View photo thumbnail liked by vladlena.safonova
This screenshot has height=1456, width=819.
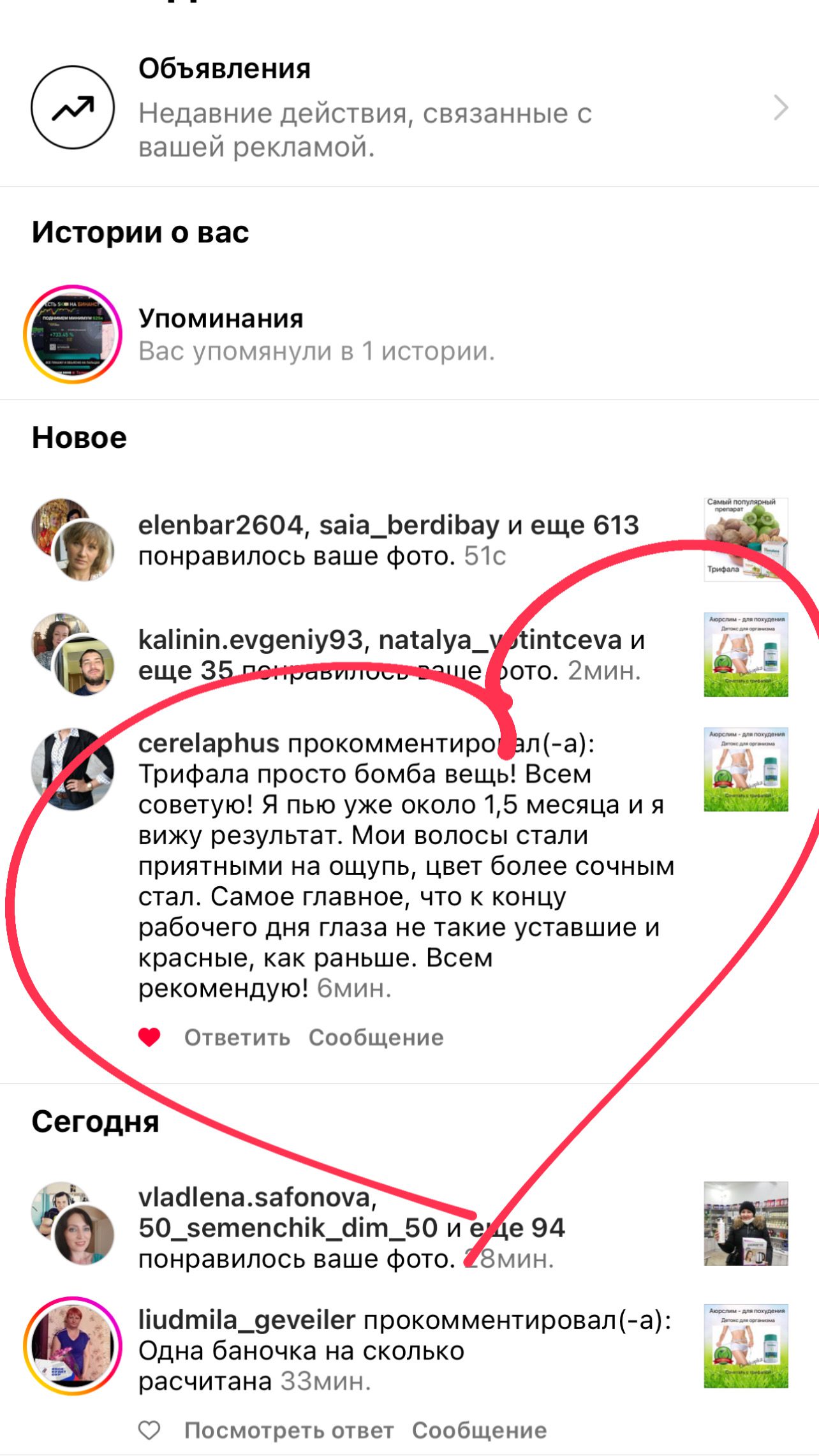coord(746,1223)
